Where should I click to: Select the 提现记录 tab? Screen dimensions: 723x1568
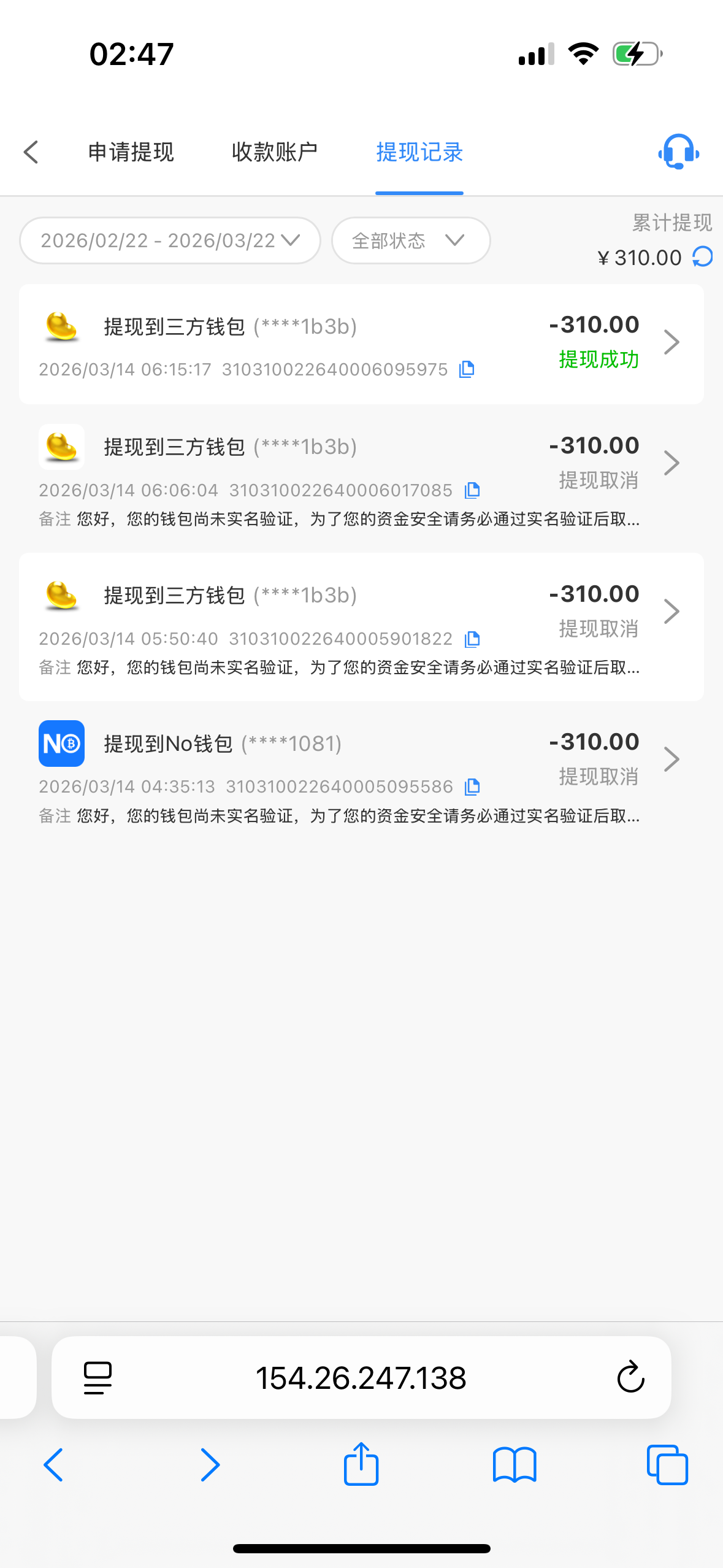419,152
